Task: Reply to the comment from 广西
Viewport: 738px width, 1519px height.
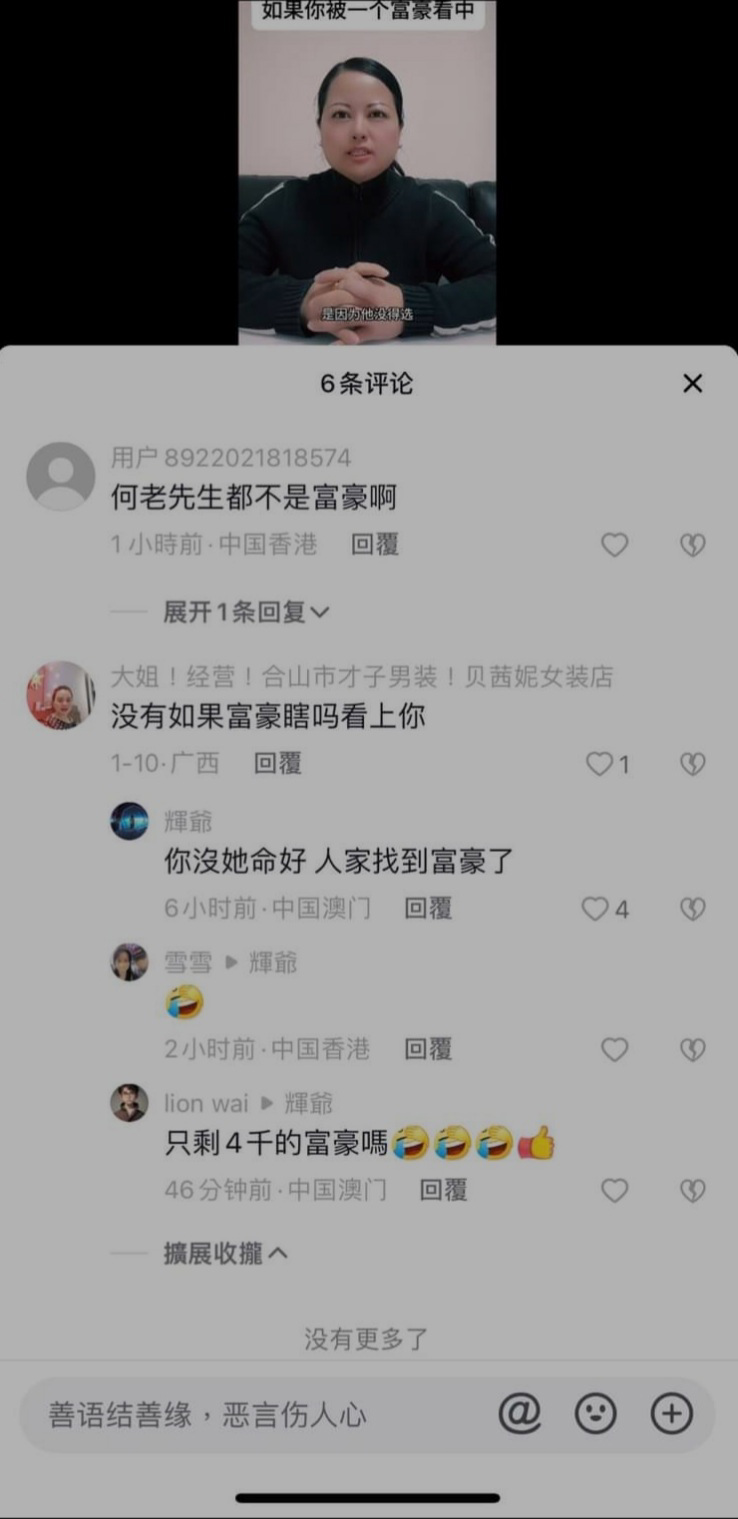Action: coord(277,763)
